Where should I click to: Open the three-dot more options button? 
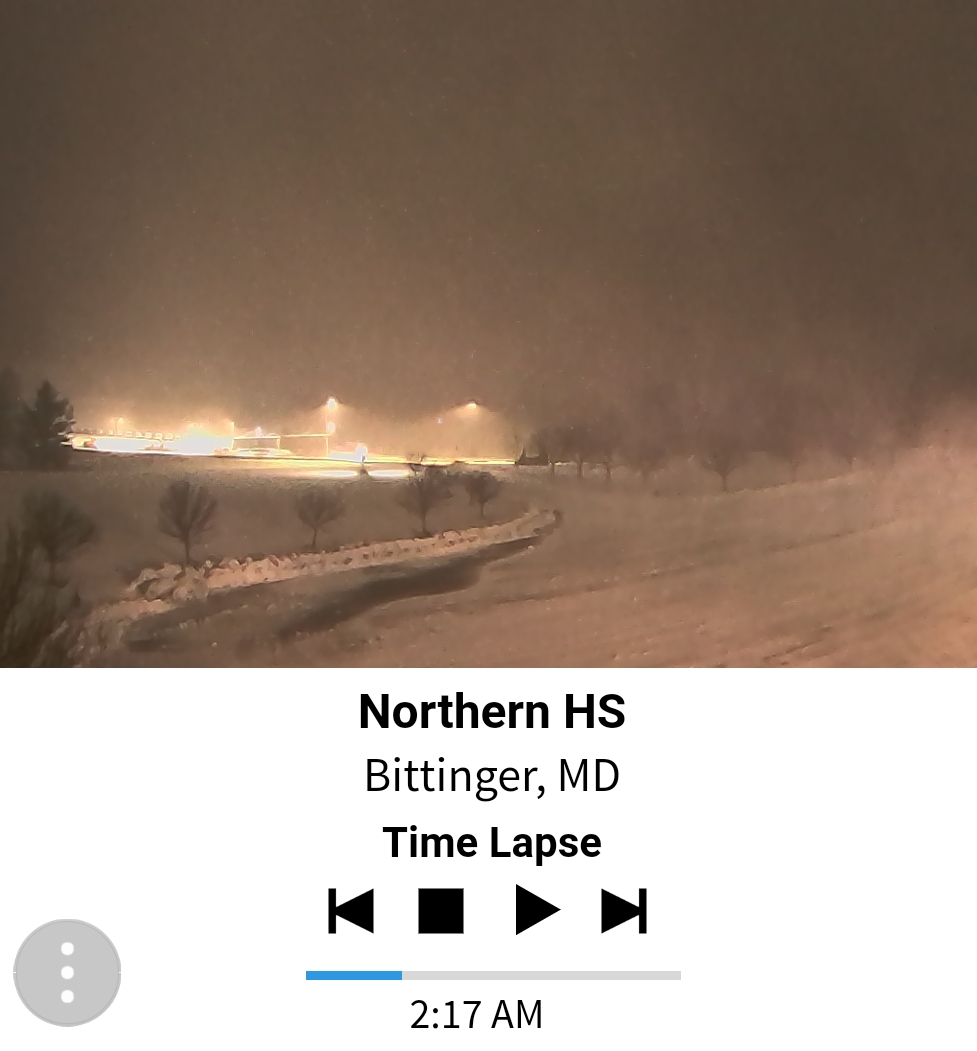[67, 972]
